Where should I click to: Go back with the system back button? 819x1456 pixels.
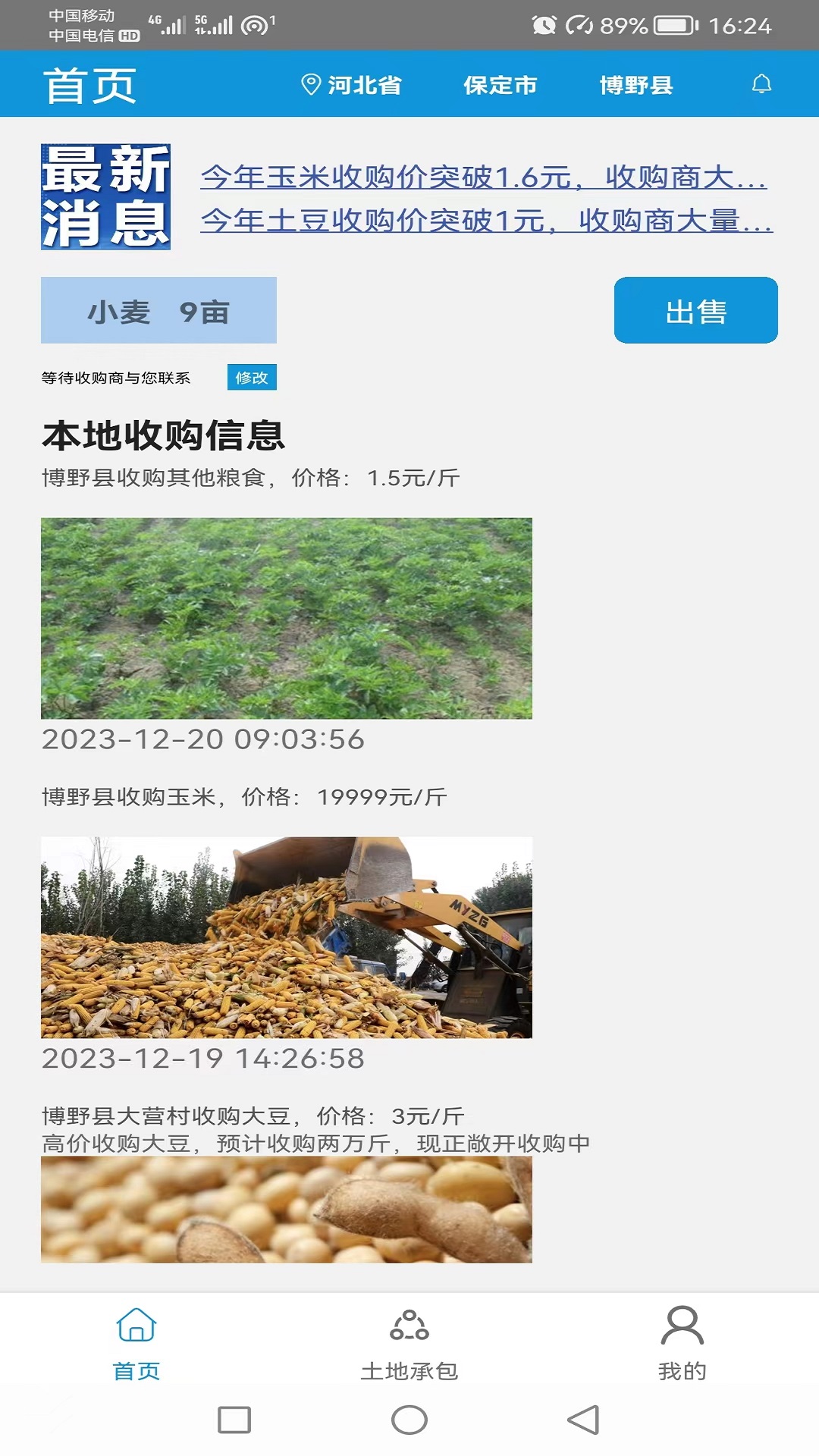coord(583,1420)
